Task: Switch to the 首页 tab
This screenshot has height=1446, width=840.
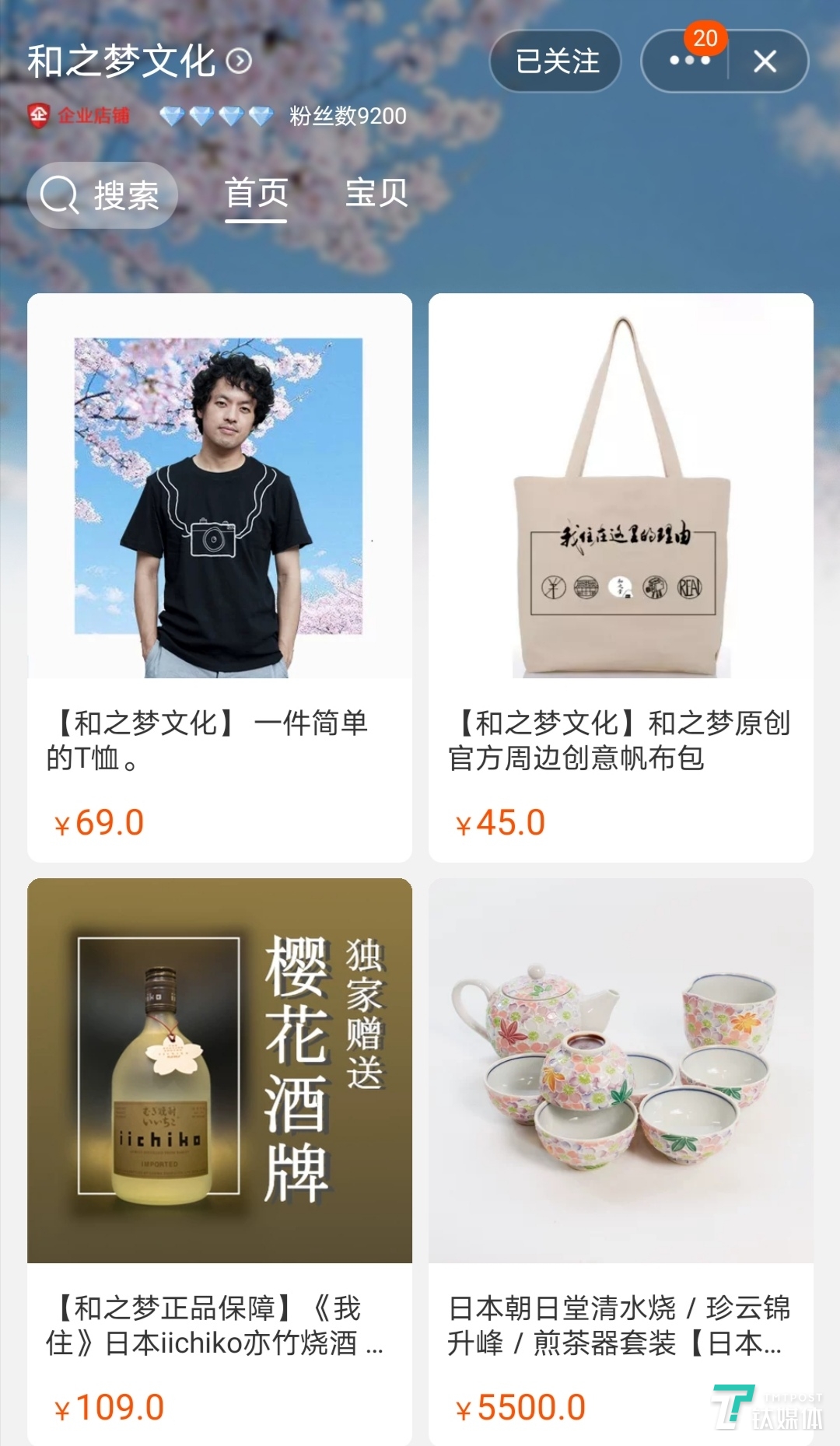Action: [257, 194]
